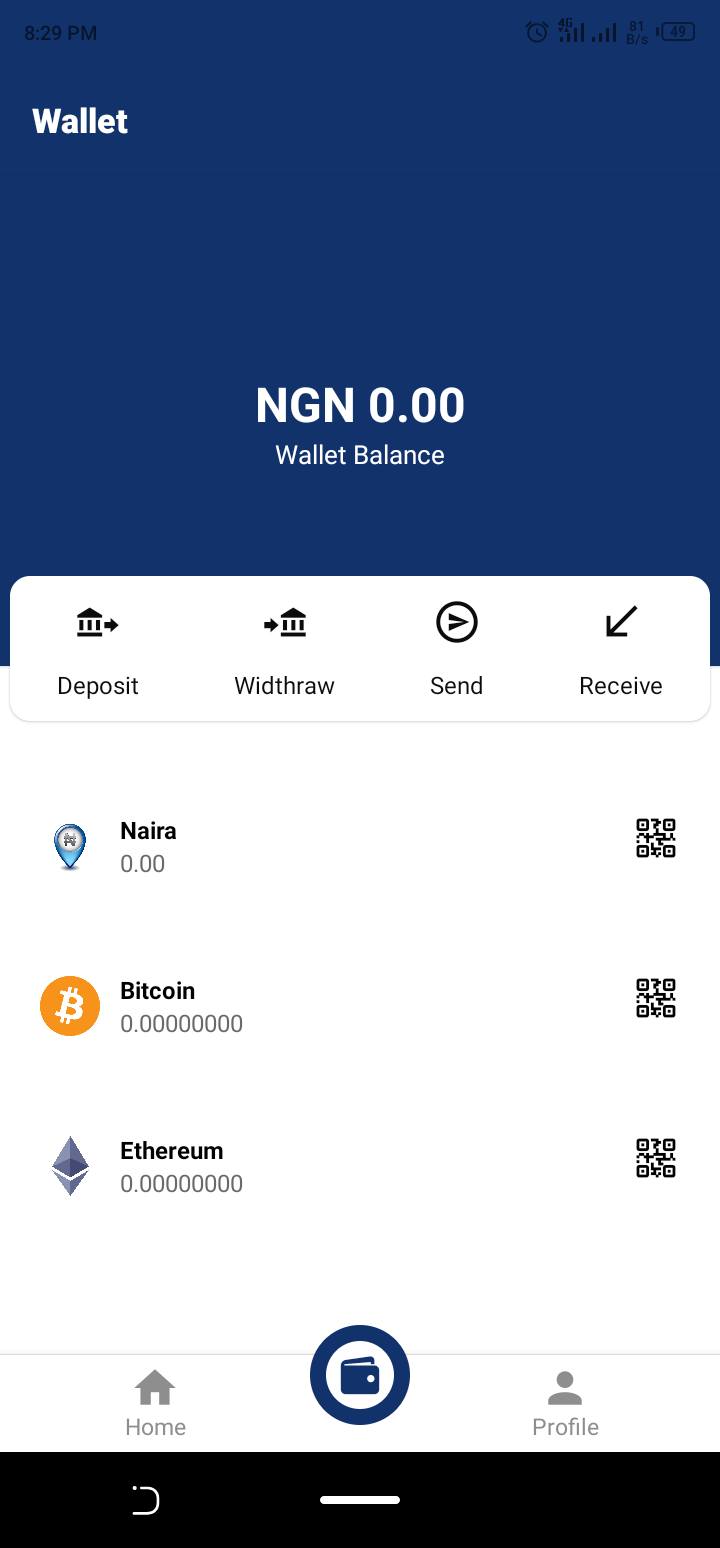Open the Widthraw option
The image size is (720, 1548).
[x=284, y=650]
